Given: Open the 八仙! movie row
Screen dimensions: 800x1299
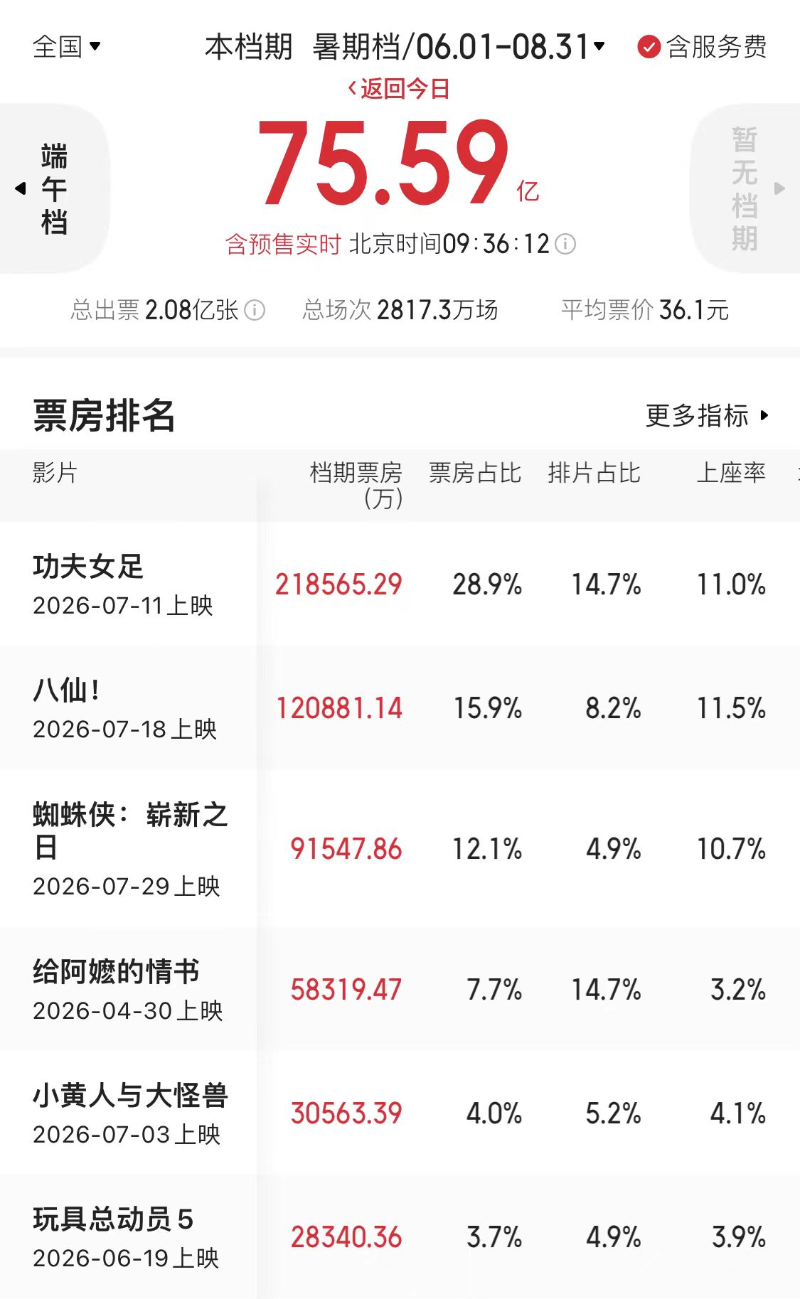Looking at the screenshot, I should coord(400,708).
